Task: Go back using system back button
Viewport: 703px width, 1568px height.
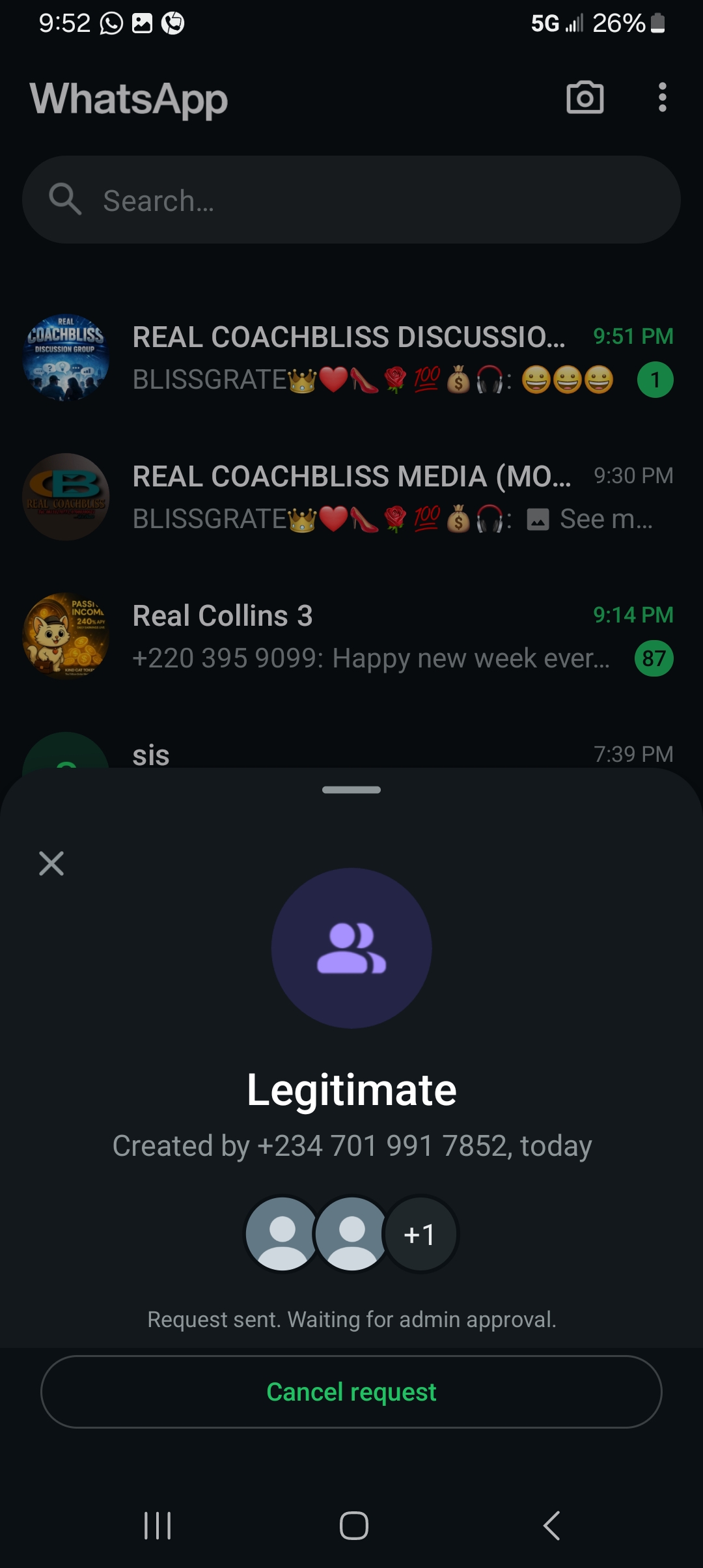Action: pyautogui.click(x=551, y=1525)
